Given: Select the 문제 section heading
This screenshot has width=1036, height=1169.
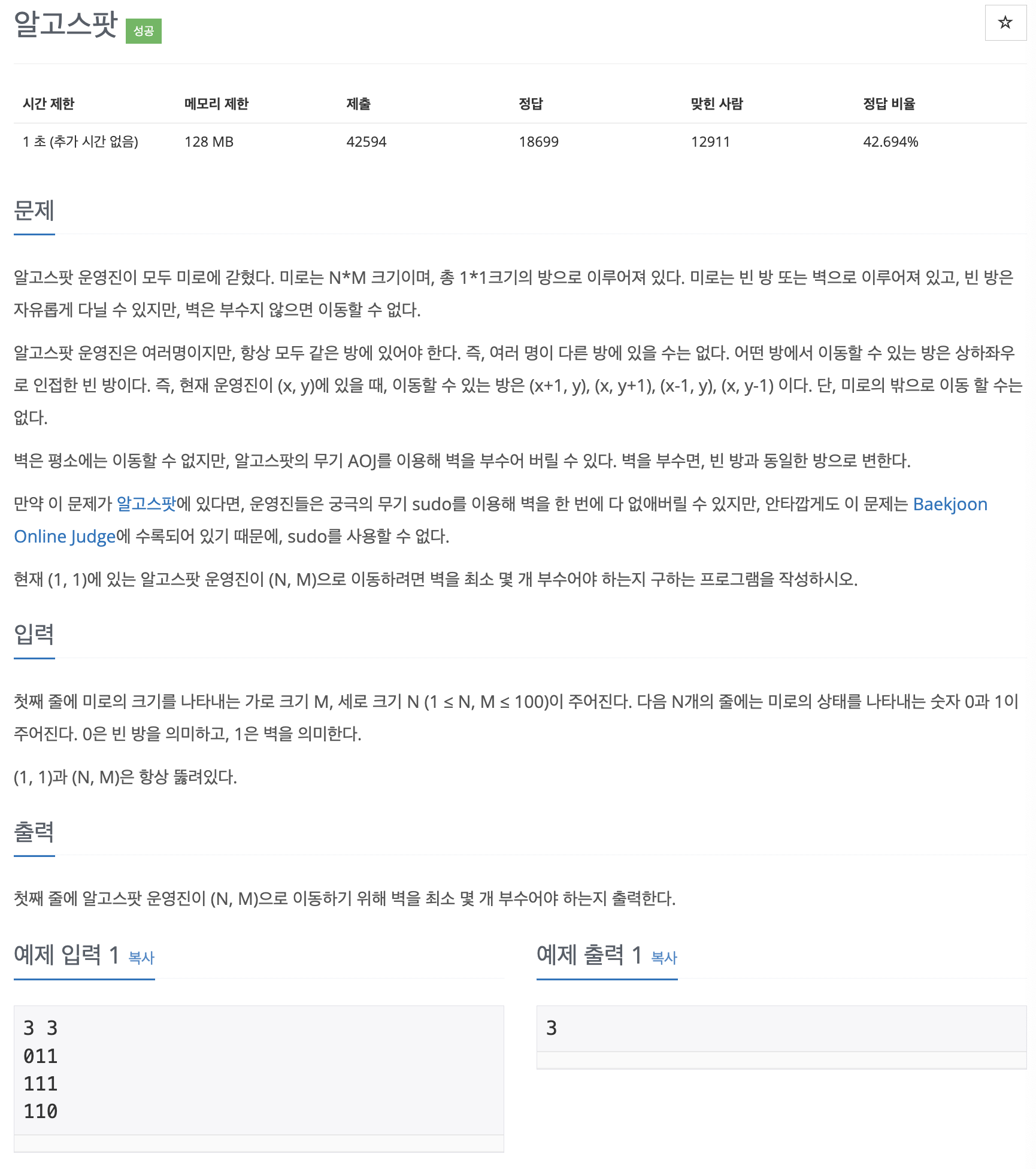Looking at the screenshot, I should (33, 211).
